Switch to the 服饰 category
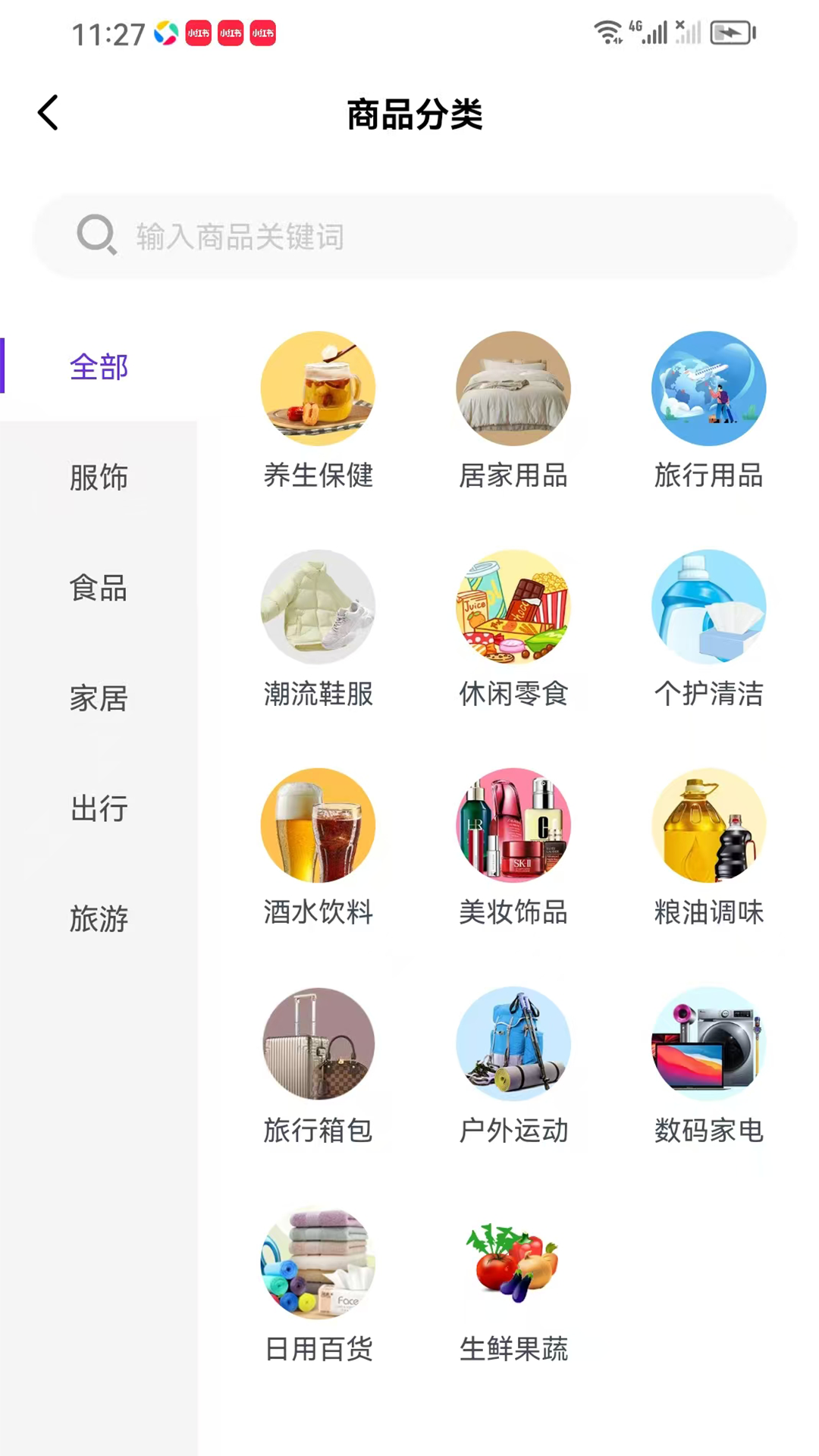This screenshot has width=819, height=1456. click(x=99, y=478)
